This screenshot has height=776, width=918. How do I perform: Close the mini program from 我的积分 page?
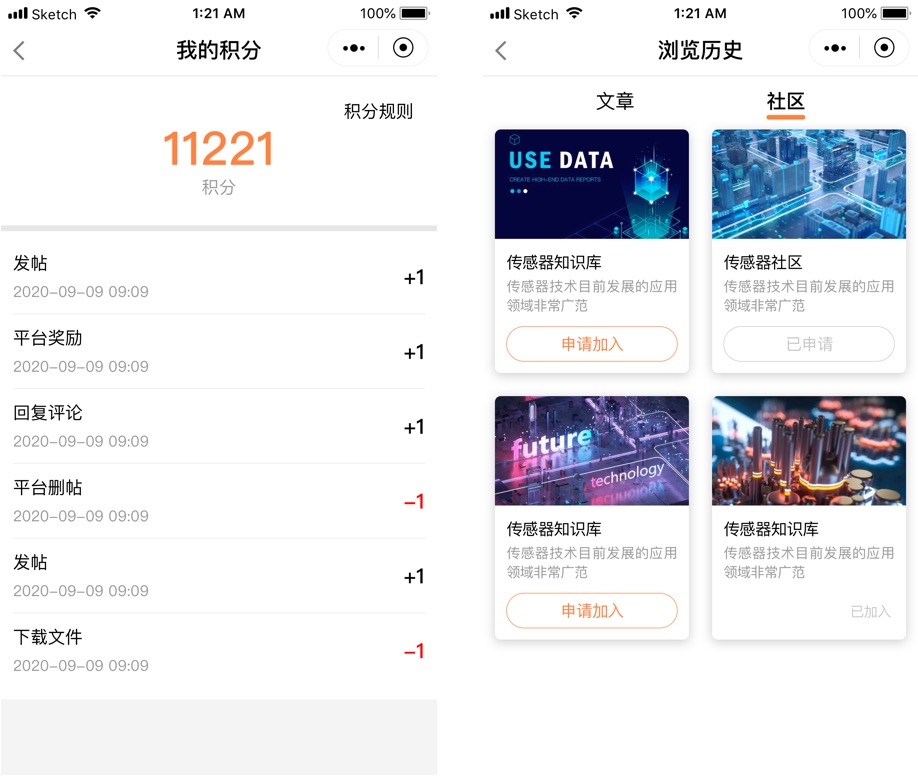point(403,48)
